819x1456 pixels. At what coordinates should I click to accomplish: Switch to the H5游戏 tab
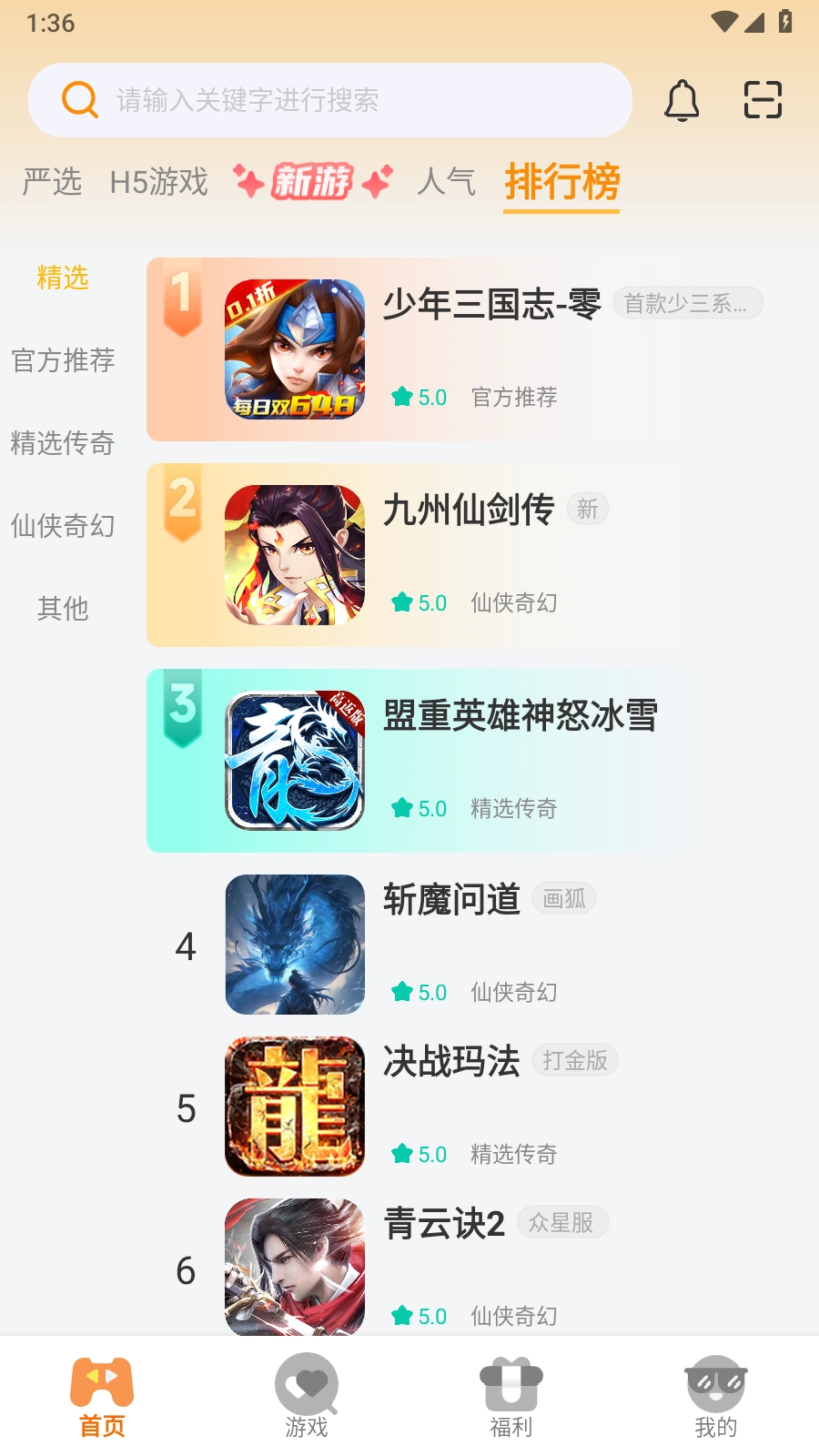tap(159, 182)
